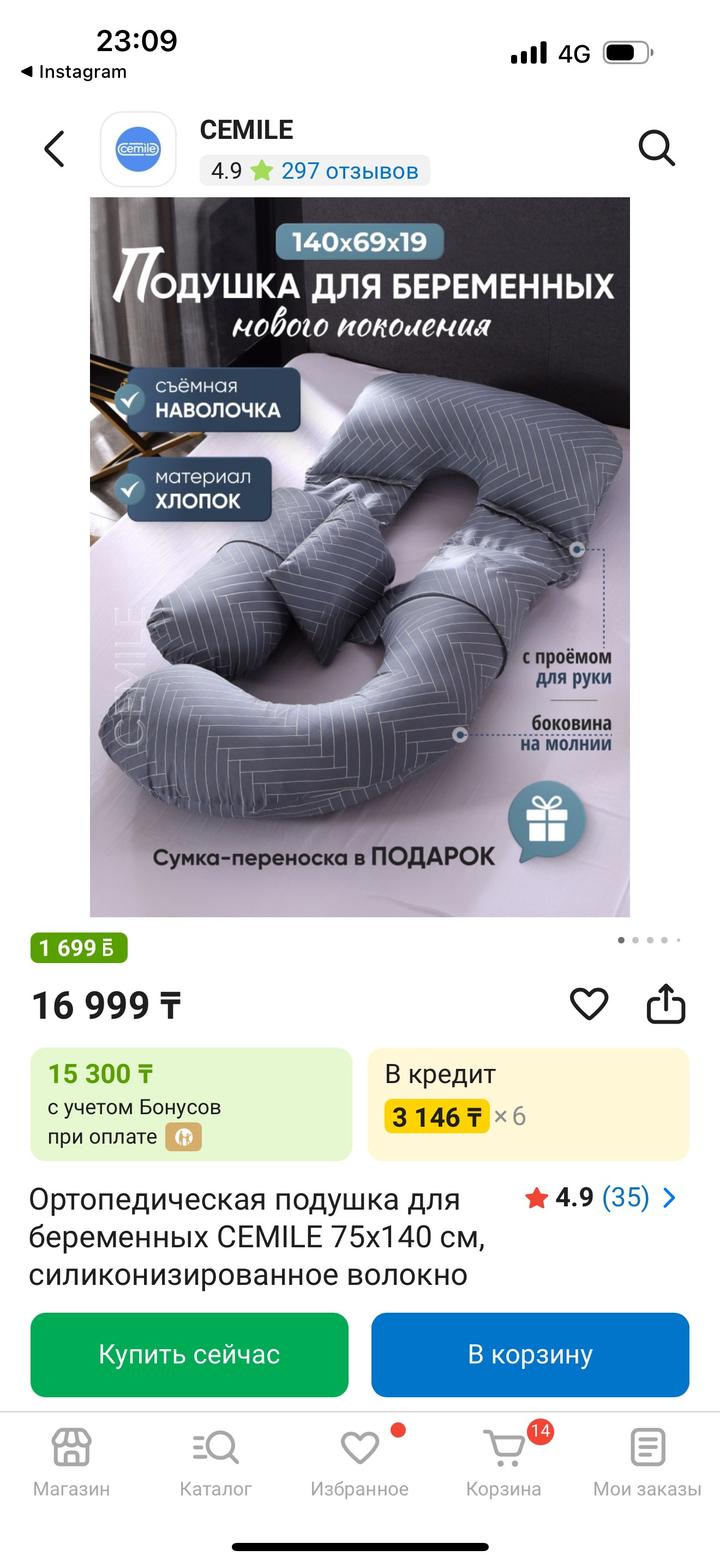Screen dimensions: 720x1564
Task: Go to the Мои заказы tab
Action: [647, 1462]
